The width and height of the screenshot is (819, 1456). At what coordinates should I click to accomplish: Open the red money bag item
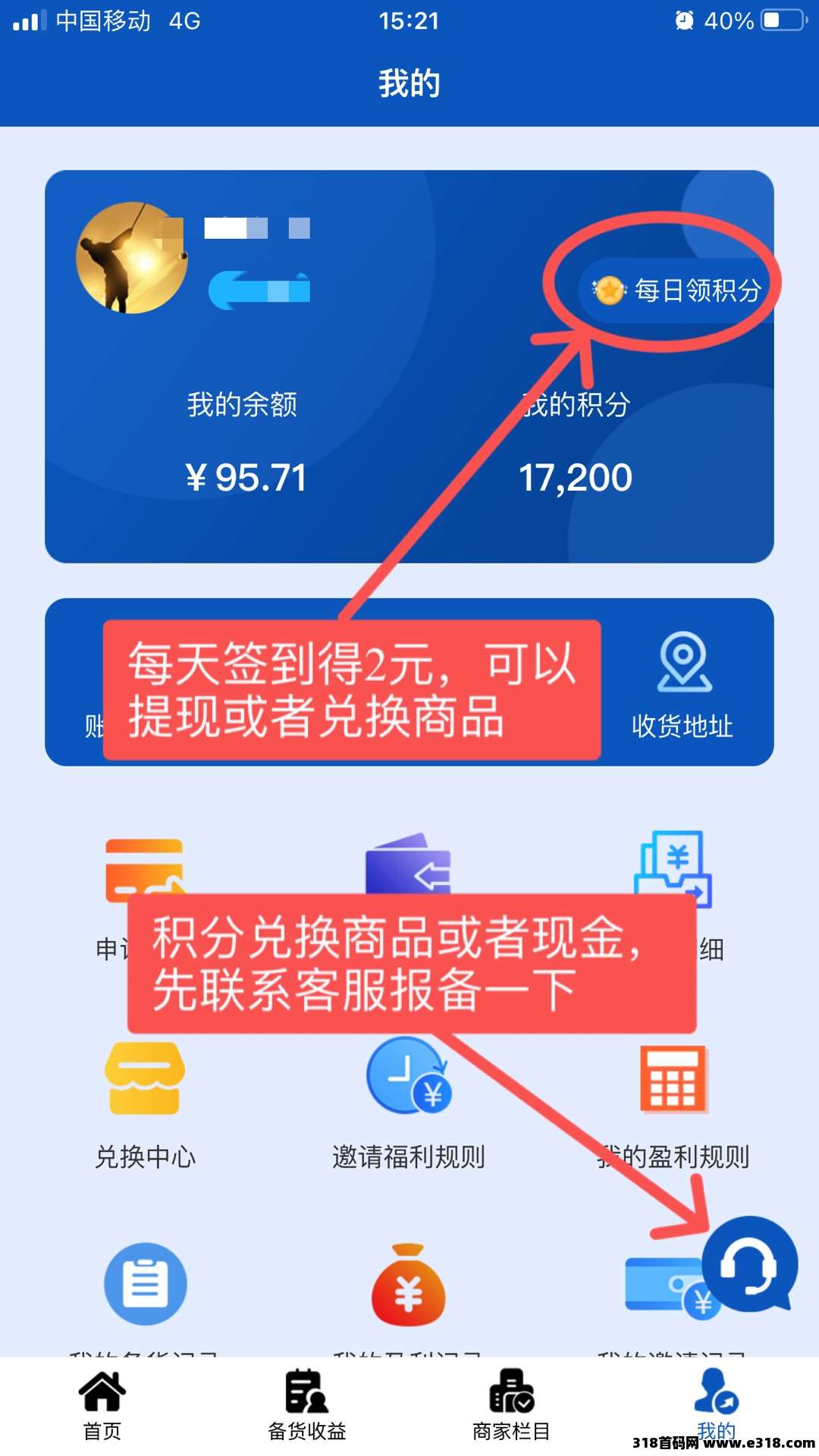[x=408, y=1286]
